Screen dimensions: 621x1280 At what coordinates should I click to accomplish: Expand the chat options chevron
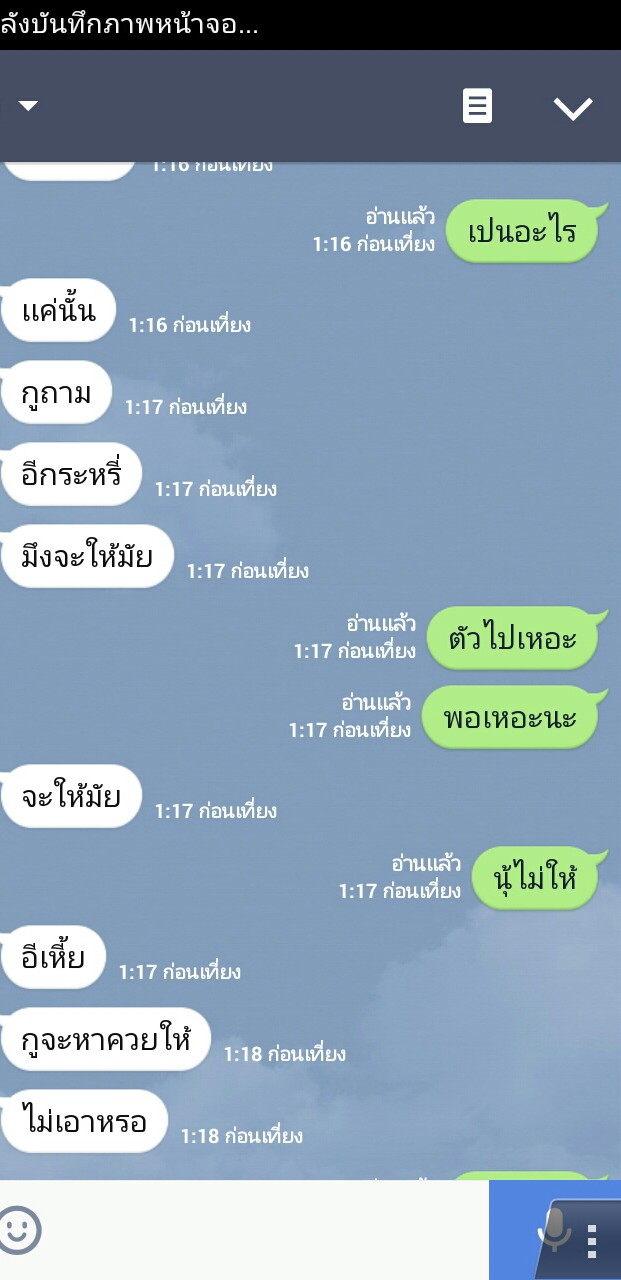pos(573,108)
